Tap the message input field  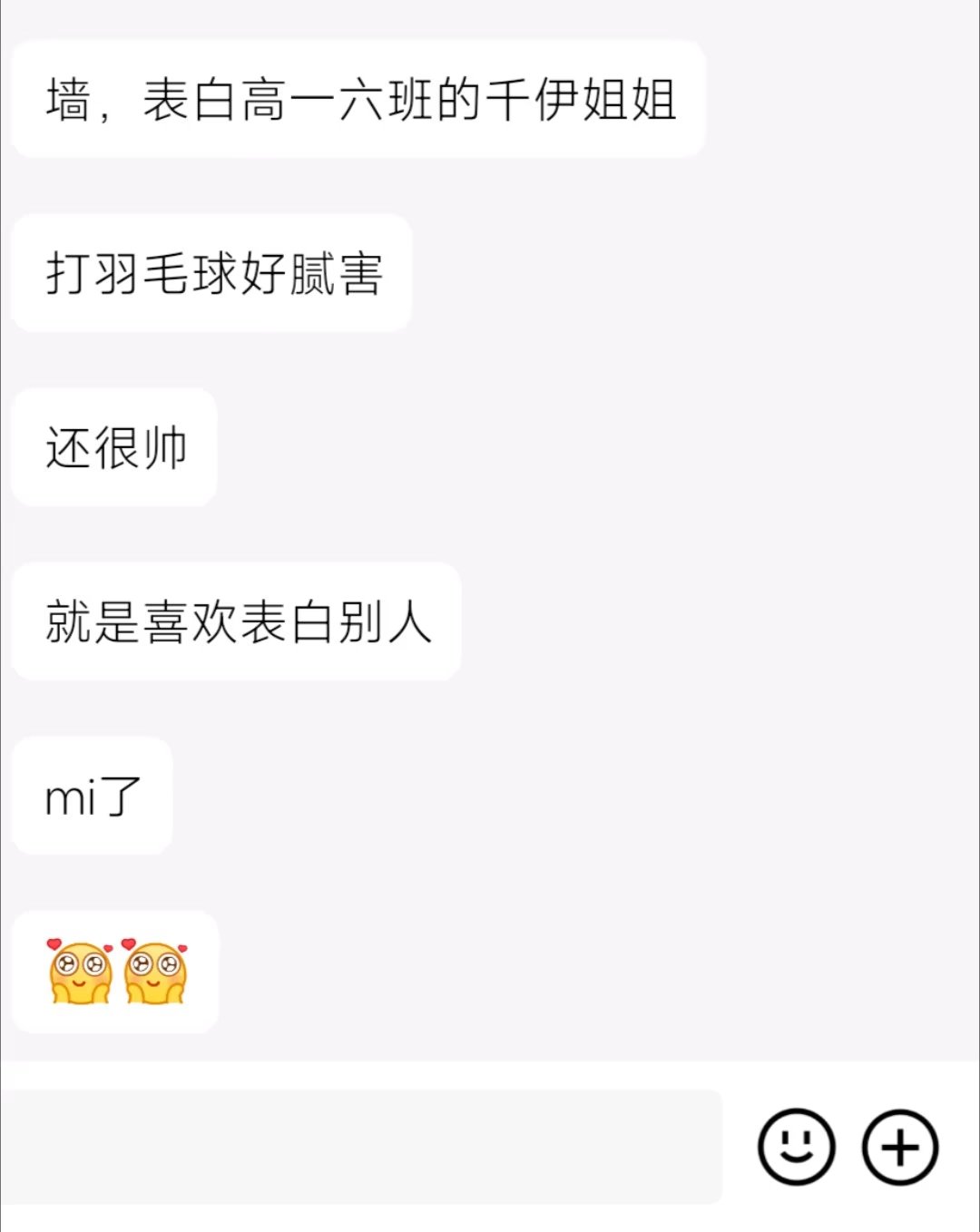click(x=361, y=1147)
